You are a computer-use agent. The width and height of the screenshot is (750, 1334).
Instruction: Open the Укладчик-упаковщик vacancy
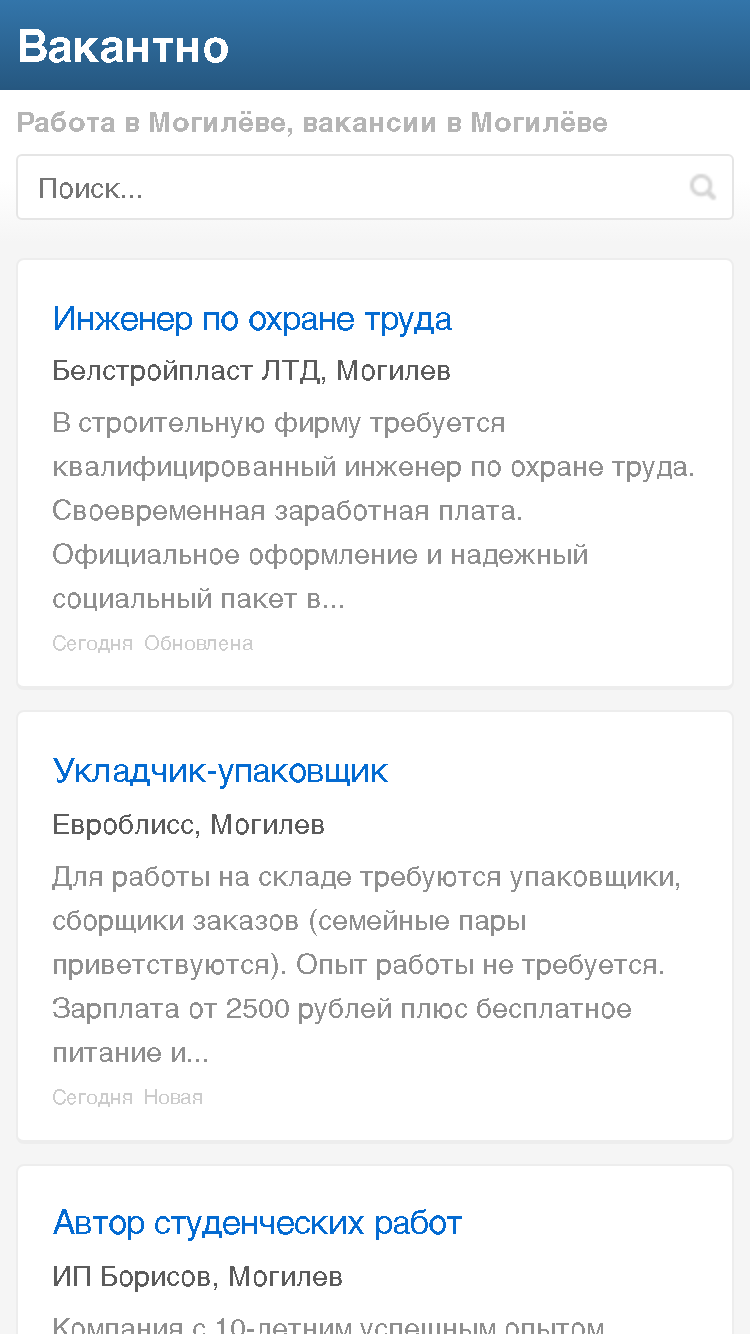click(220, 771)
